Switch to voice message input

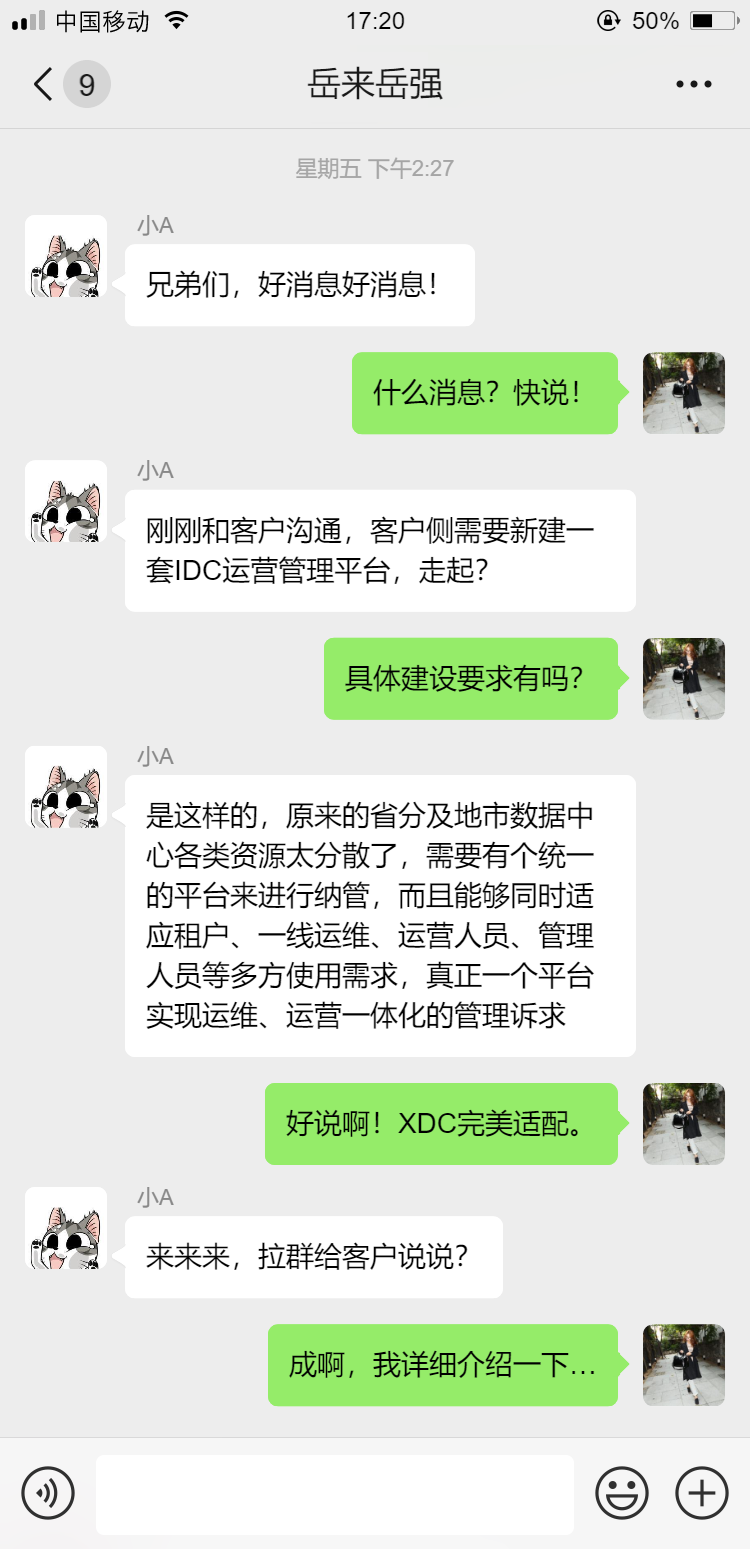tap(48, 1494)
